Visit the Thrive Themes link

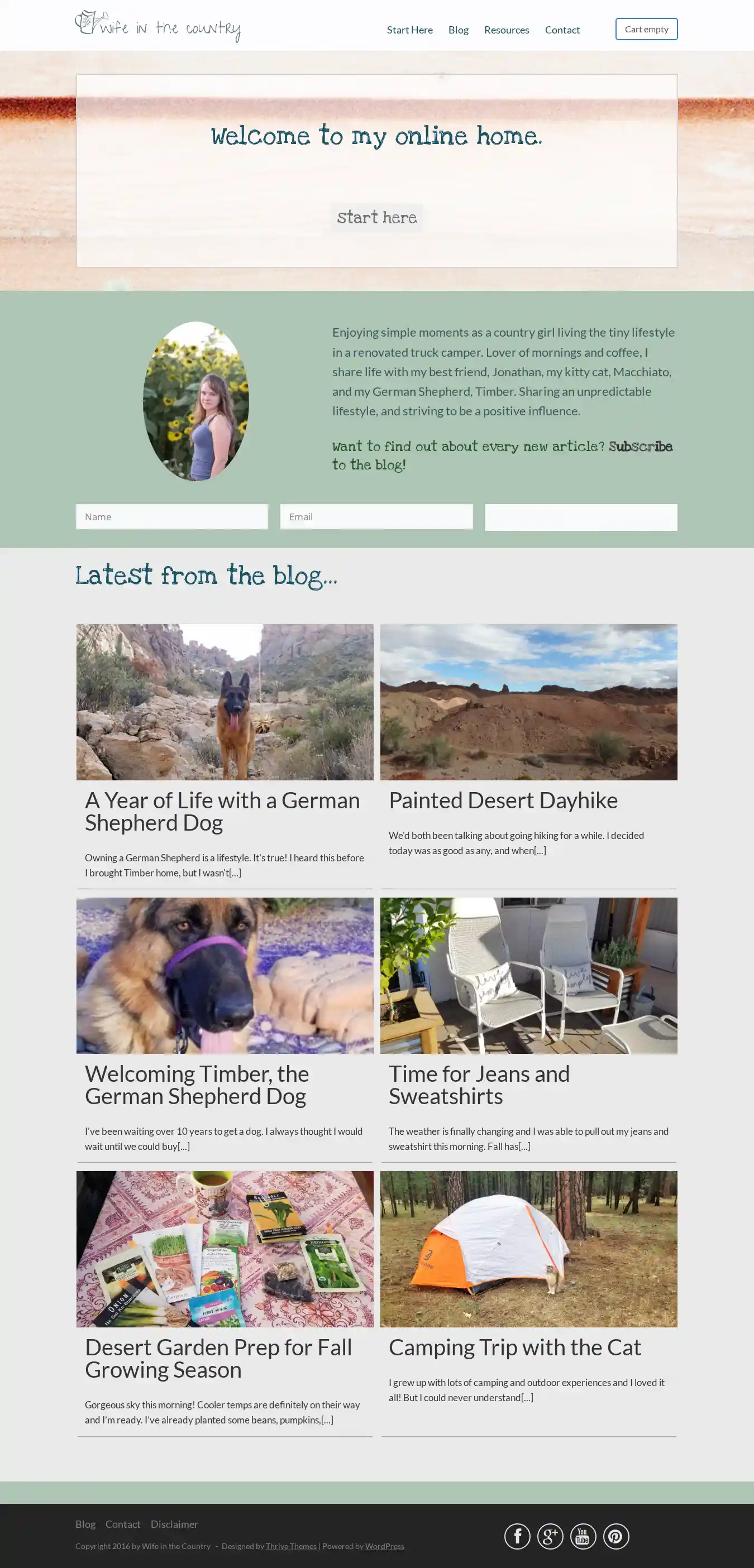point(290,1546)
